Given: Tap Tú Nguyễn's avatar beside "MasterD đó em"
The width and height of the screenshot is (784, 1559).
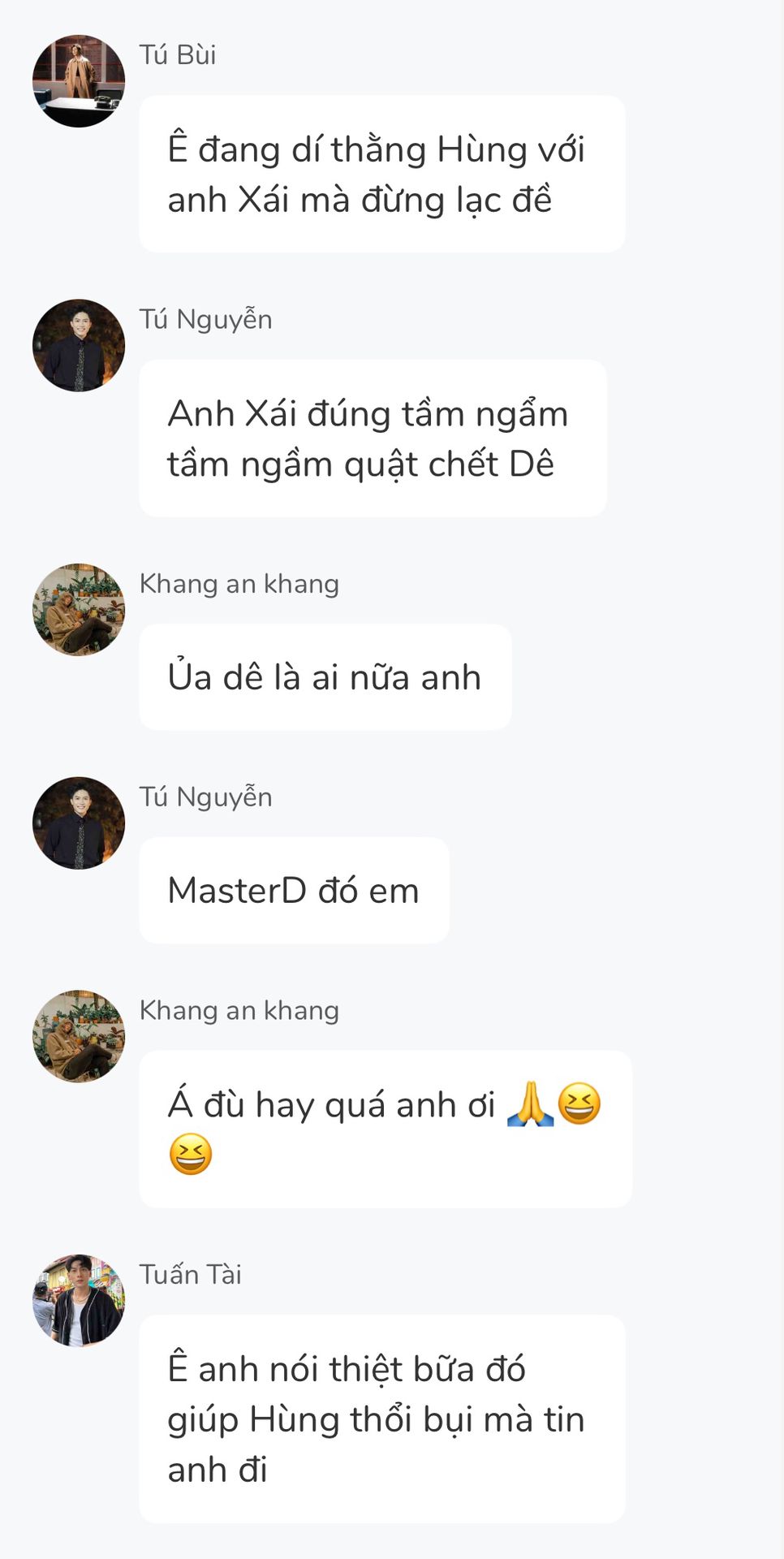Looking at the screenshot, I should pos(79,823).
